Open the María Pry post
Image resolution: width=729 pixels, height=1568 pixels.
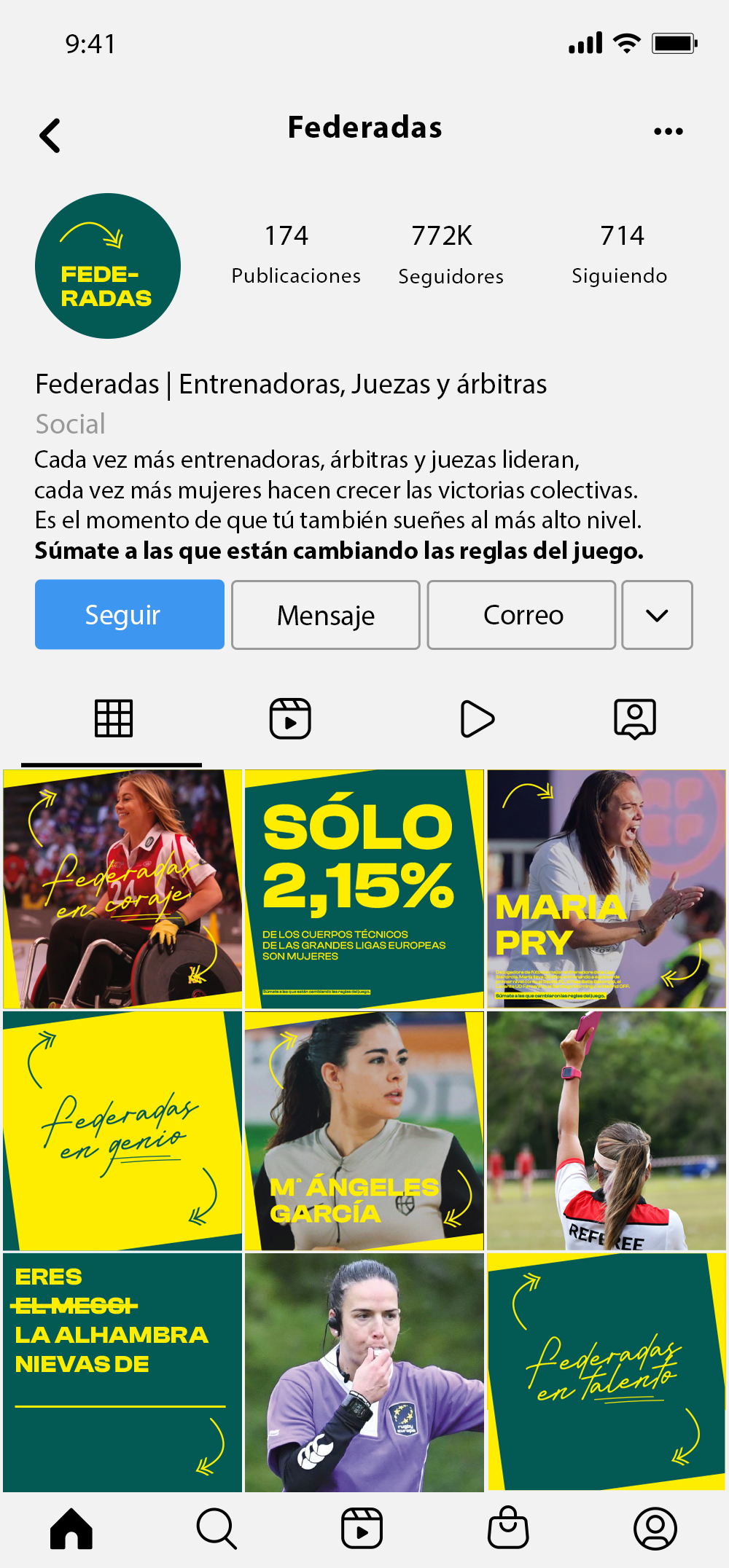click(606, 889)
